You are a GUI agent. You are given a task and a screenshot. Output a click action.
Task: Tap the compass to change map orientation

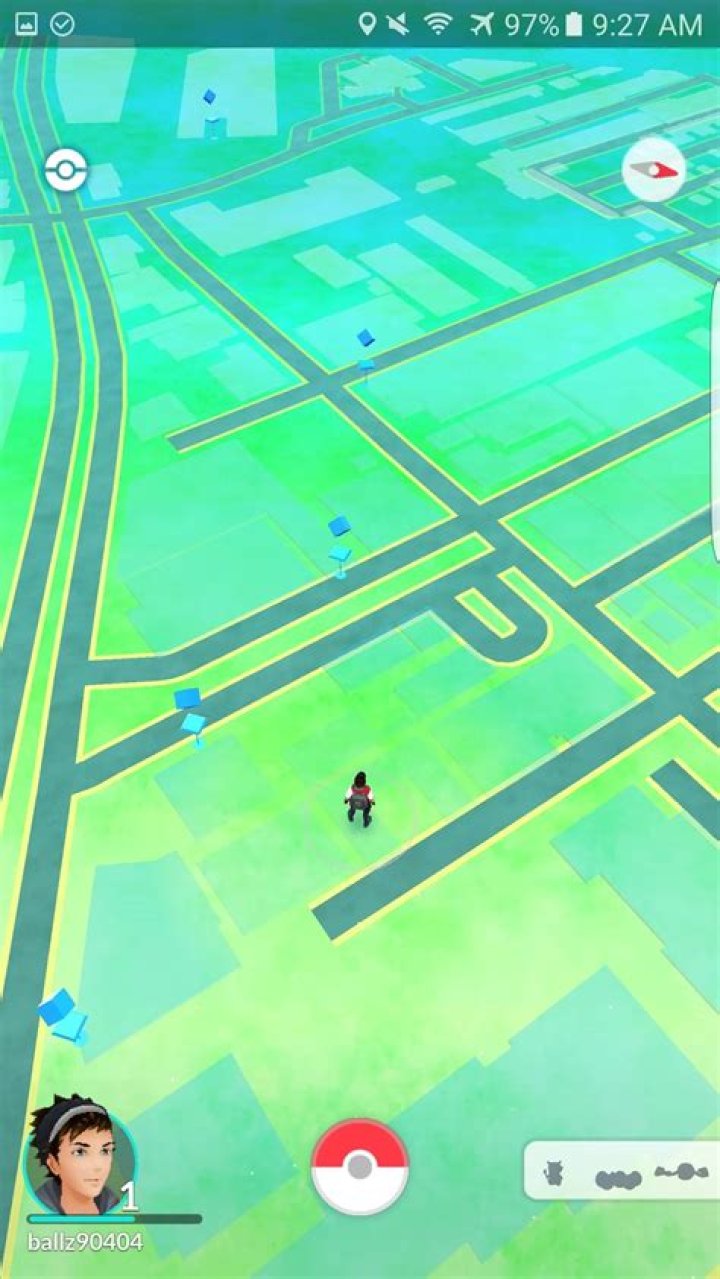click(x=653, y=170)
